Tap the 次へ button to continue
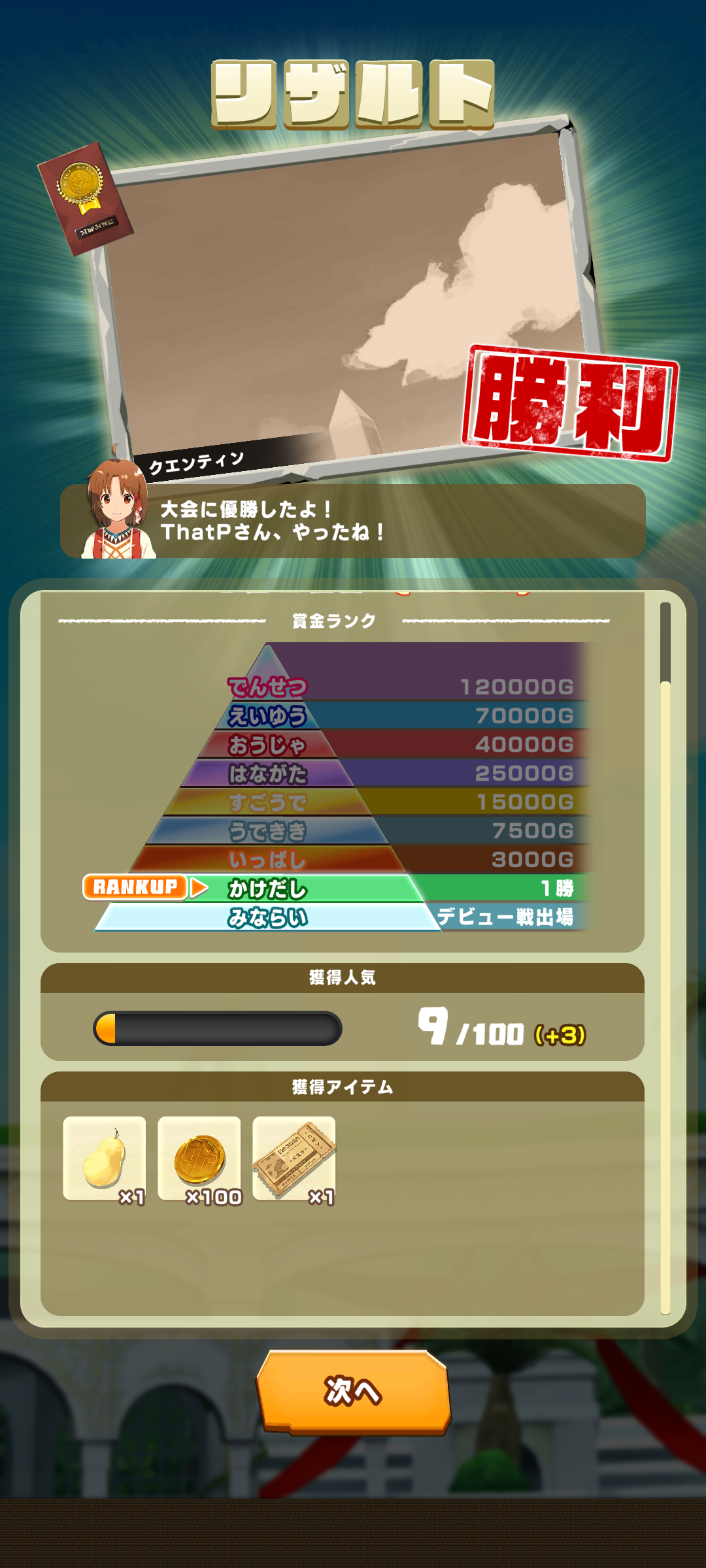Viewport: 706px width, 1568px height. [353, 1392]
